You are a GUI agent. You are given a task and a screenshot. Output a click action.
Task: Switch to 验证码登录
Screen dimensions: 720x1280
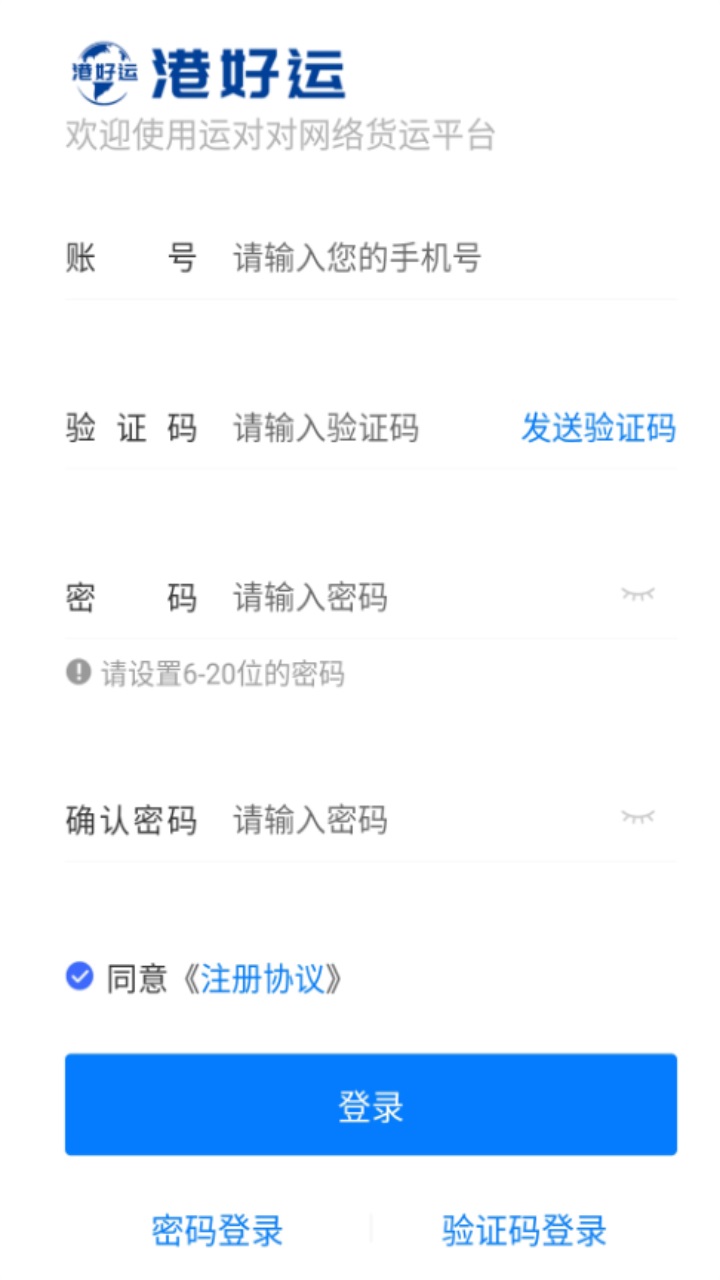[x=524, y=1231]
